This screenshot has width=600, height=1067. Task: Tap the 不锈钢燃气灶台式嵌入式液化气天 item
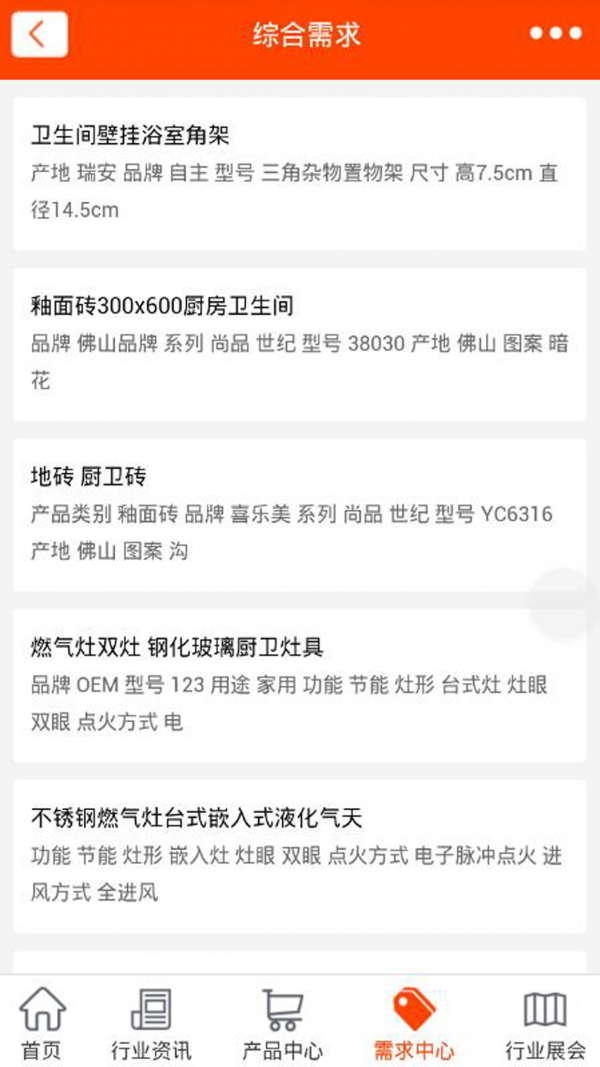click(299, 857)
